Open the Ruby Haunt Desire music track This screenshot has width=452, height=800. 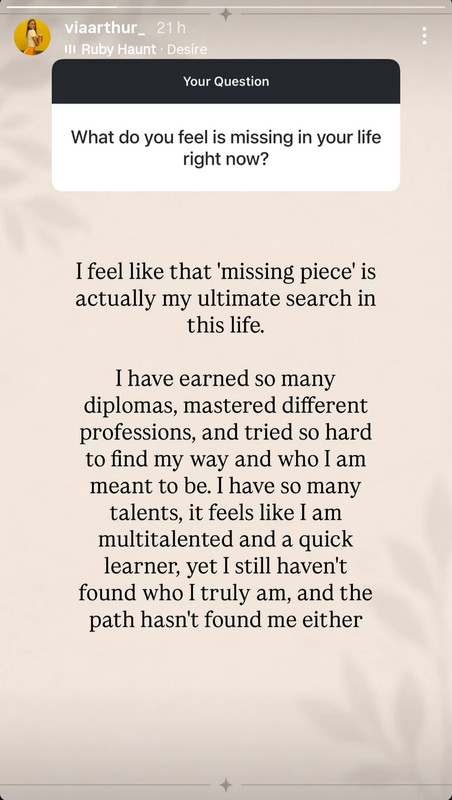[136, 49]
